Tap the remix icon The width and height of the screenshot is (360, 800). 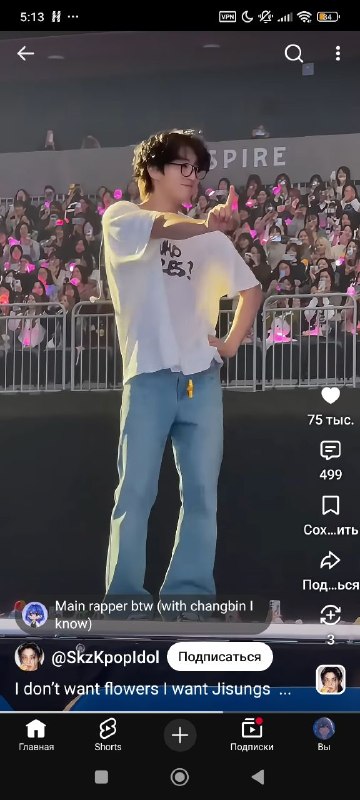pos(330,615)
